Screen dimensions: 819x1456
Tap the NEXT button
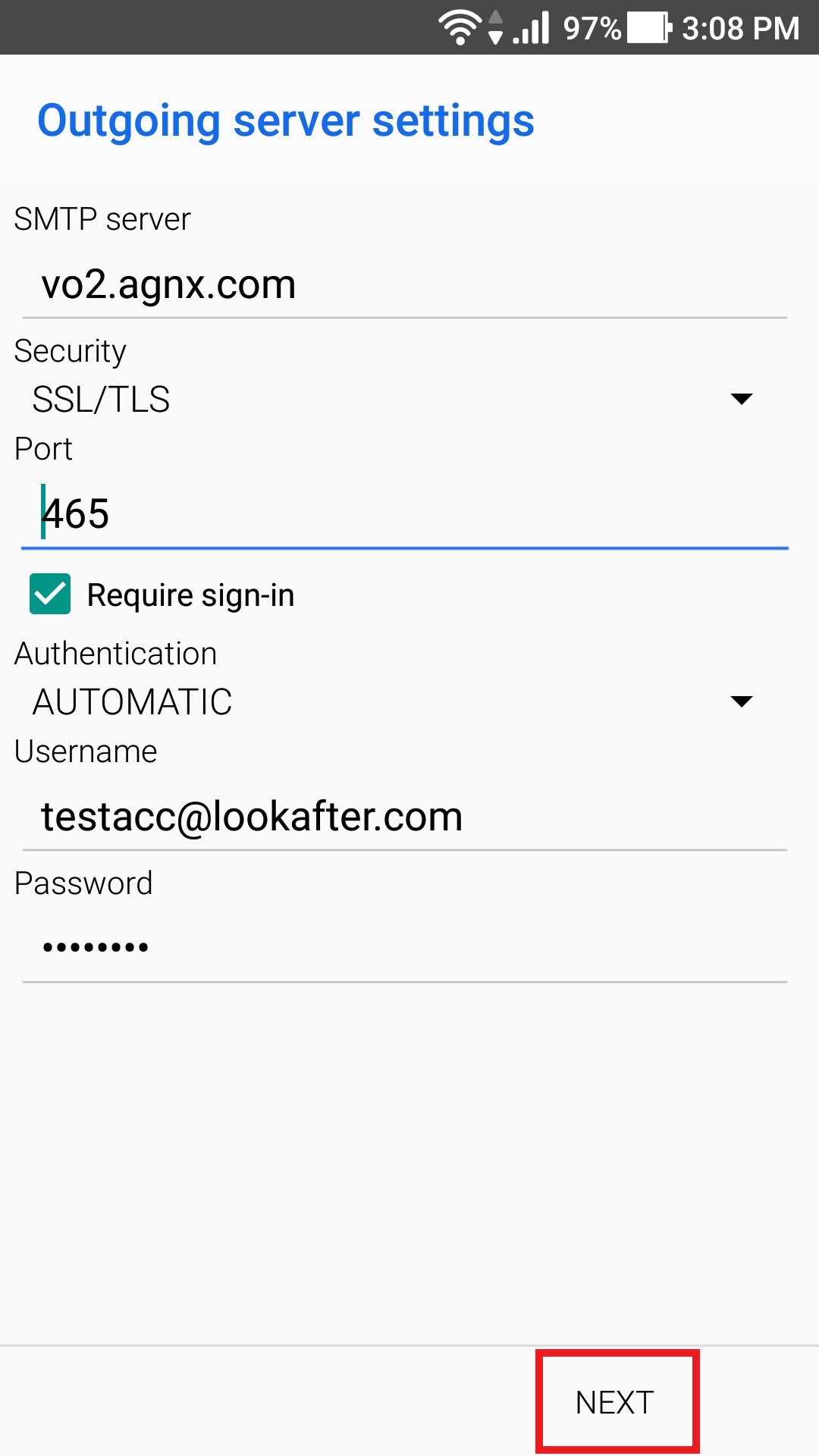pos(615,1402)
